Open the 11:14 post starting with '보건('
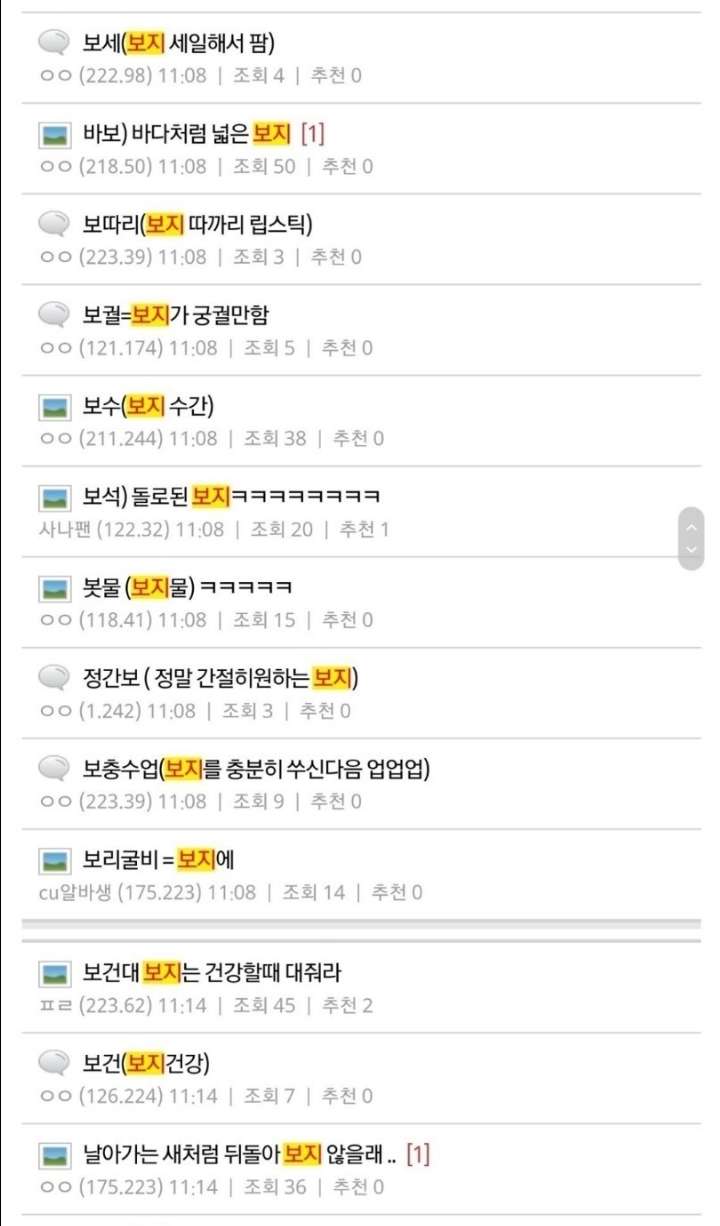This screenshot has width=720, height=1226. pyautogui.click(x=146, y=1063)
